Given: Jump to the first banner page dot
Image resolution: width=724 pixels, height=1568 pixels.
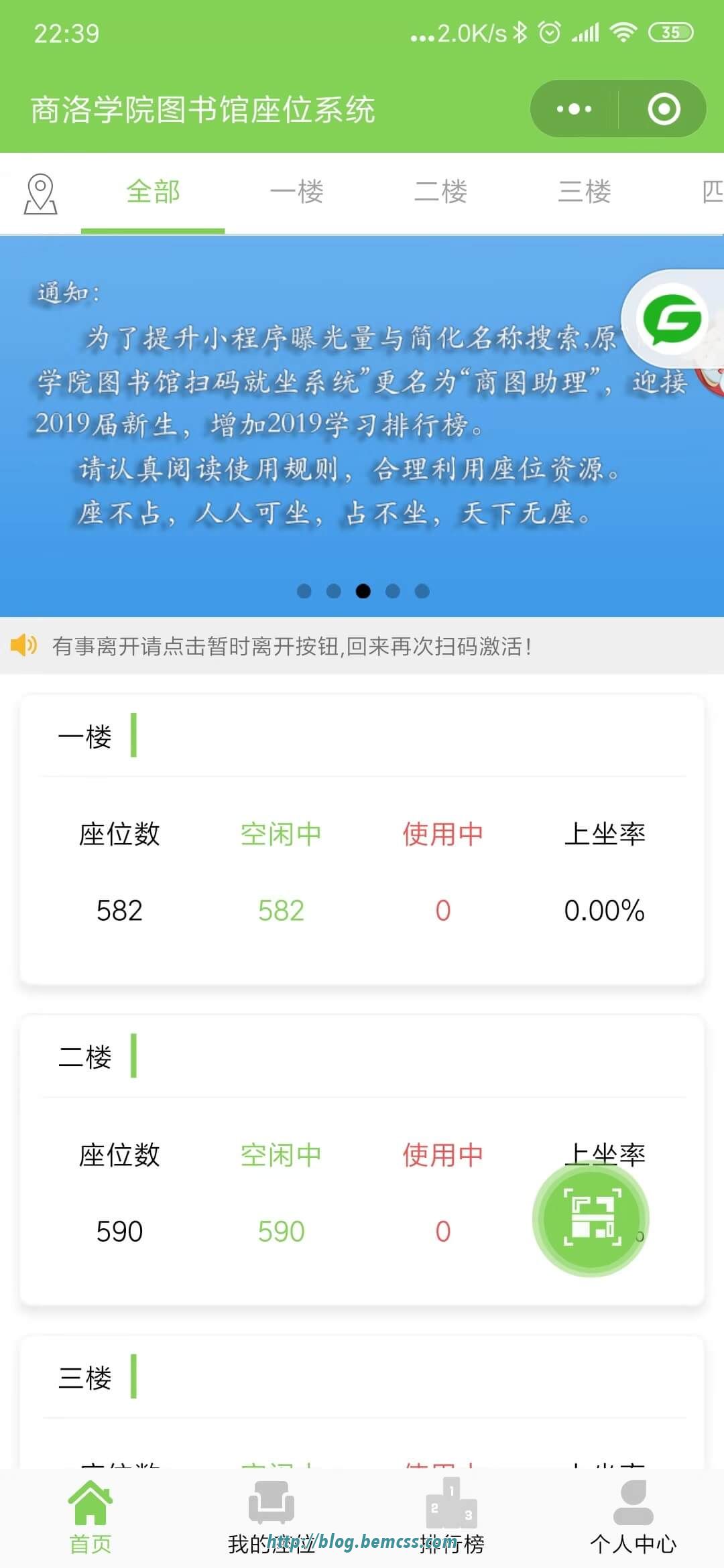Looking at the screenshot, I should 304,591.
